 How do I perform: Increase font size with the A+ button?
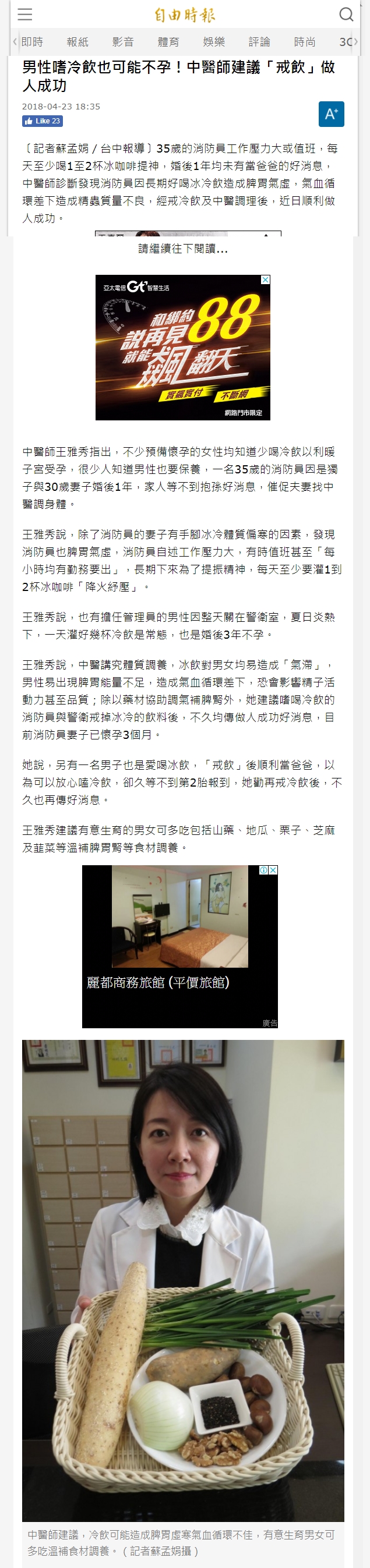click(331, 114)
